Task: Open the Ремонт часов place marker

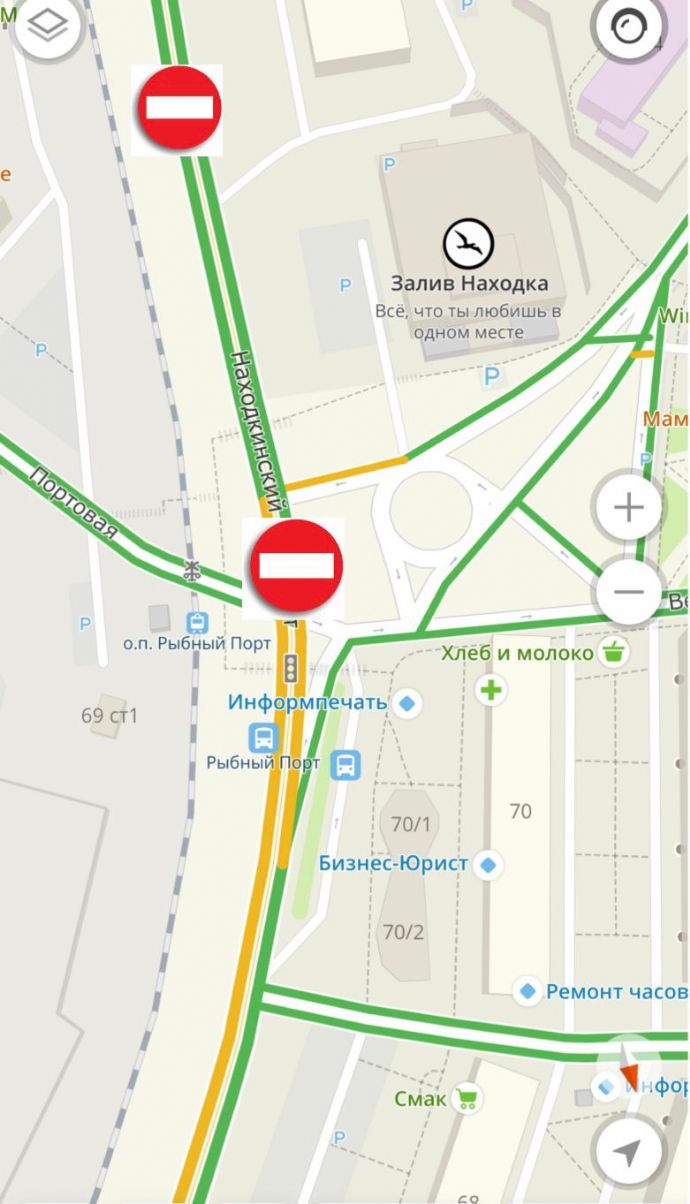Action: [x=527, y=991]
